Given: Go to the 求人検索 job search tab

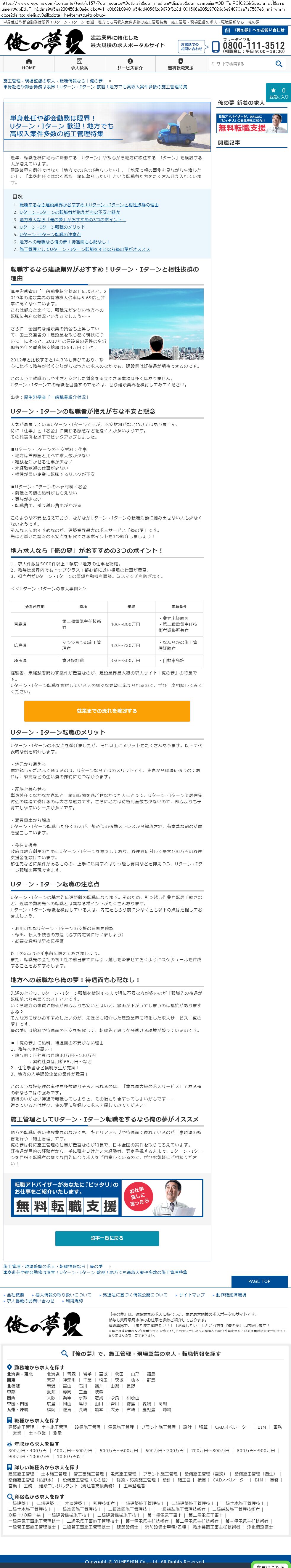Looking at the screenshot, I should (x=79, y=64).
